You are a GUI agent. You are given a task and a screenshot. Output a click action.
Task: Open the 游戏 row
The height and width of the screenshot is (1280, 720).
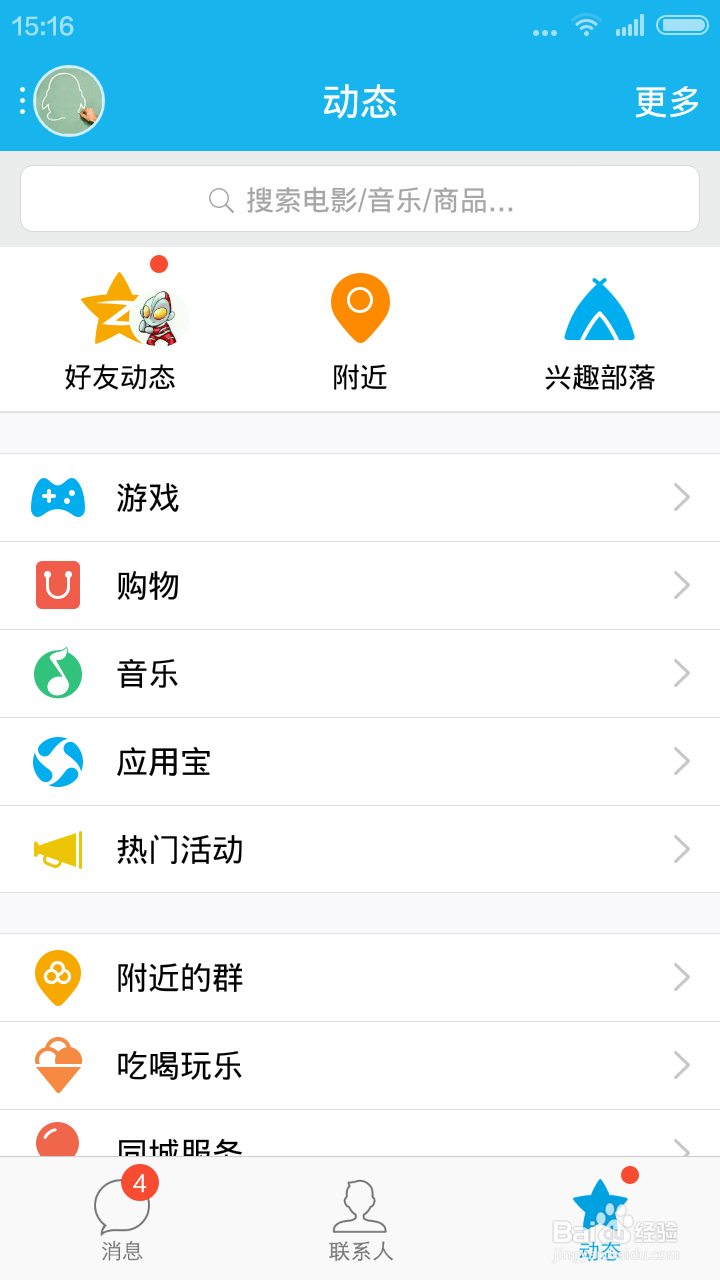(x=360, y=497)
